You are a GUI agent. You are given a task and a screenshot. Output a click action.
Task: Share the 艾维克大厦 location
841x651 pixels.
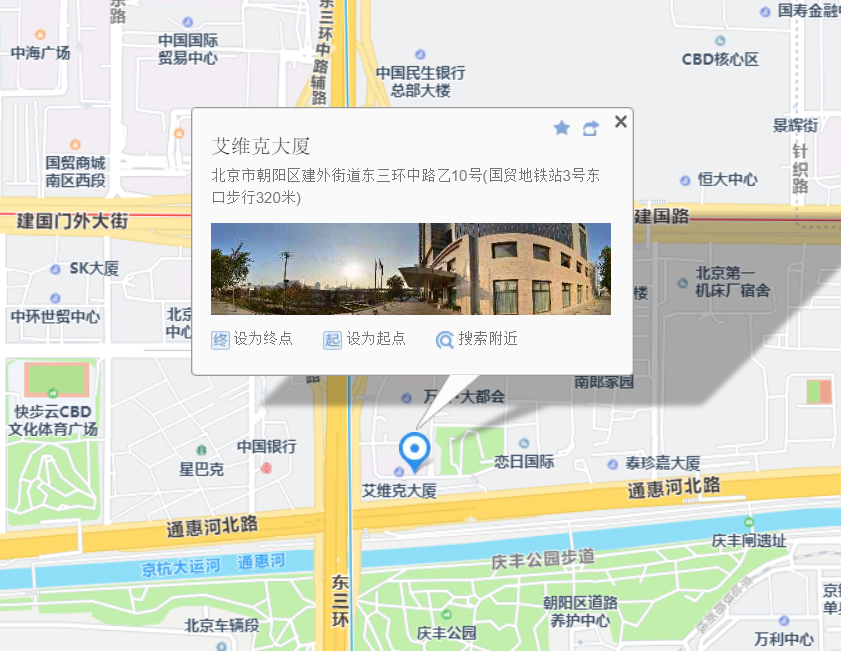point(591,128)
